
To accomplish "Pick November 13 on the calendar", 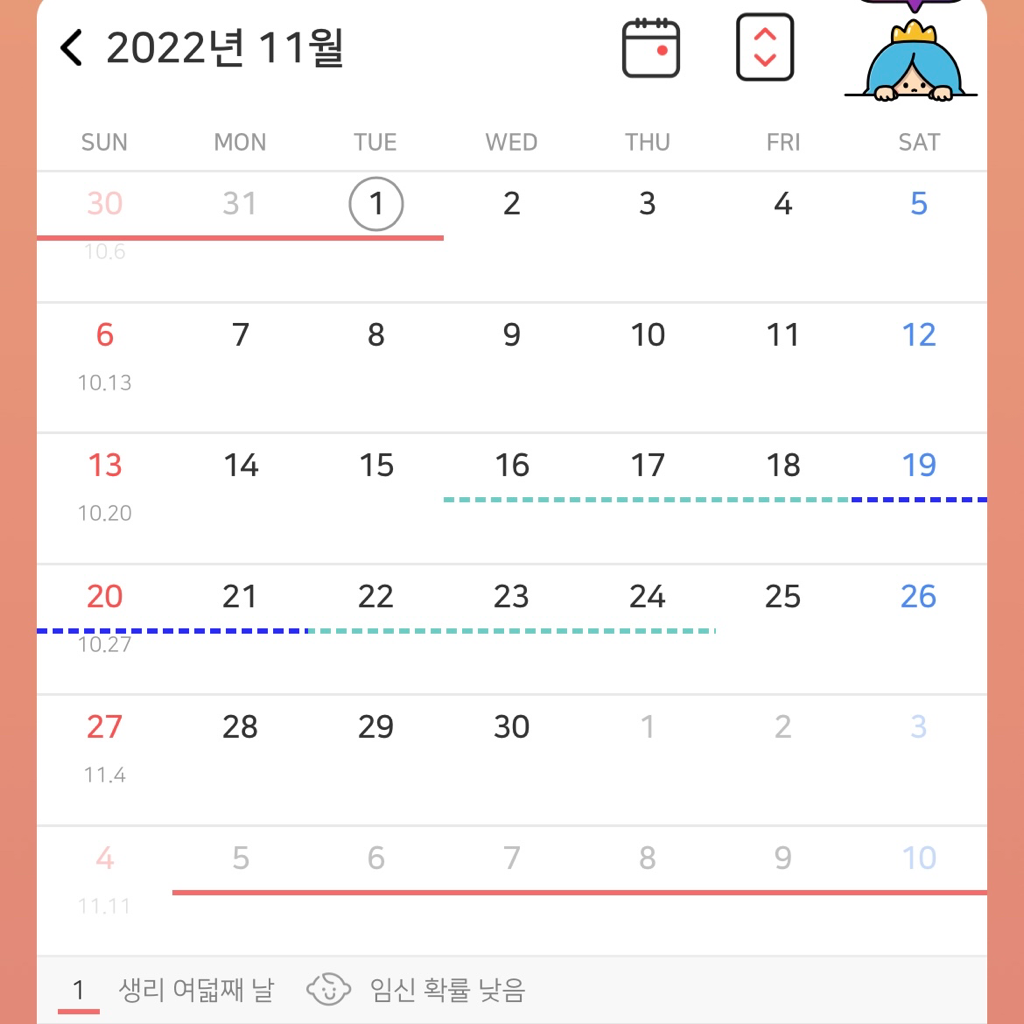I will (104, 466).
